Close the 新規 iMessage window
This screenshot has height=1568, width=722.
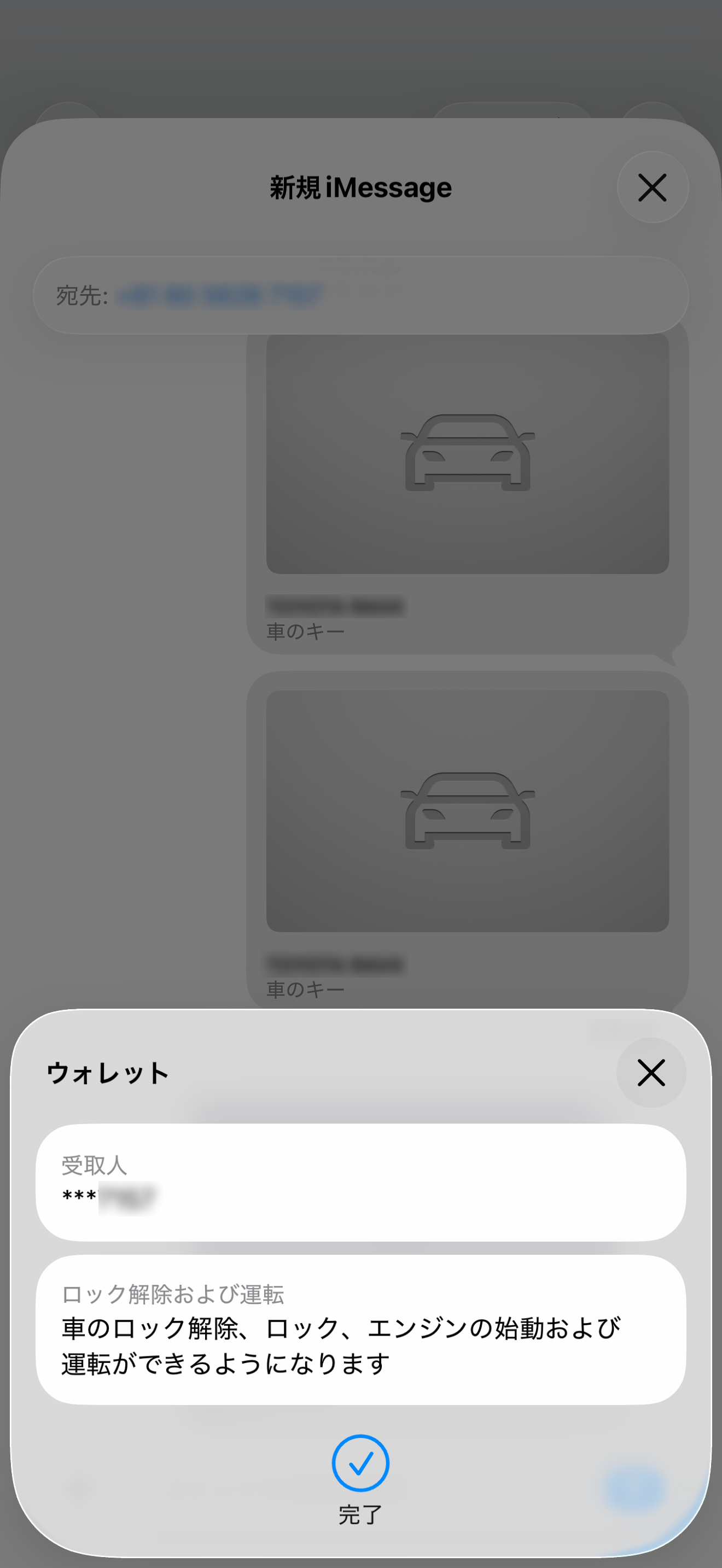click(x=652, y=187)
